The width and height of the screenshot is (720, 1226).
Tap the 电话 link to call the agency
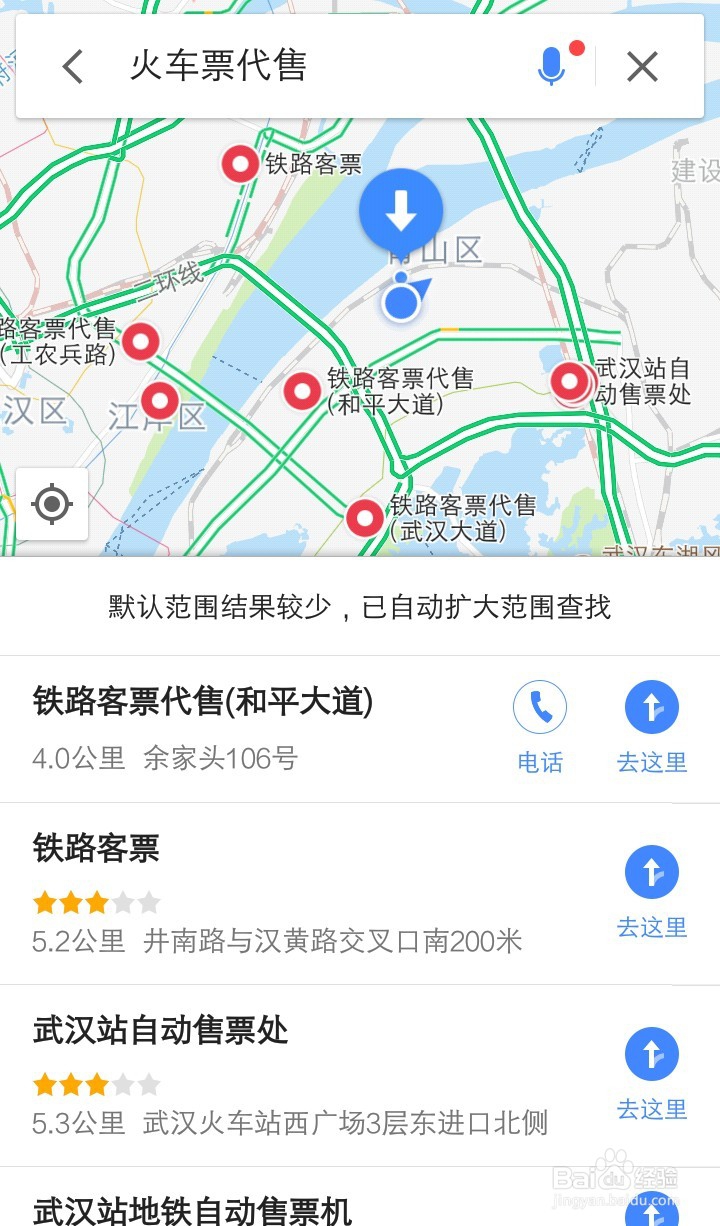[x=541, y=763]
